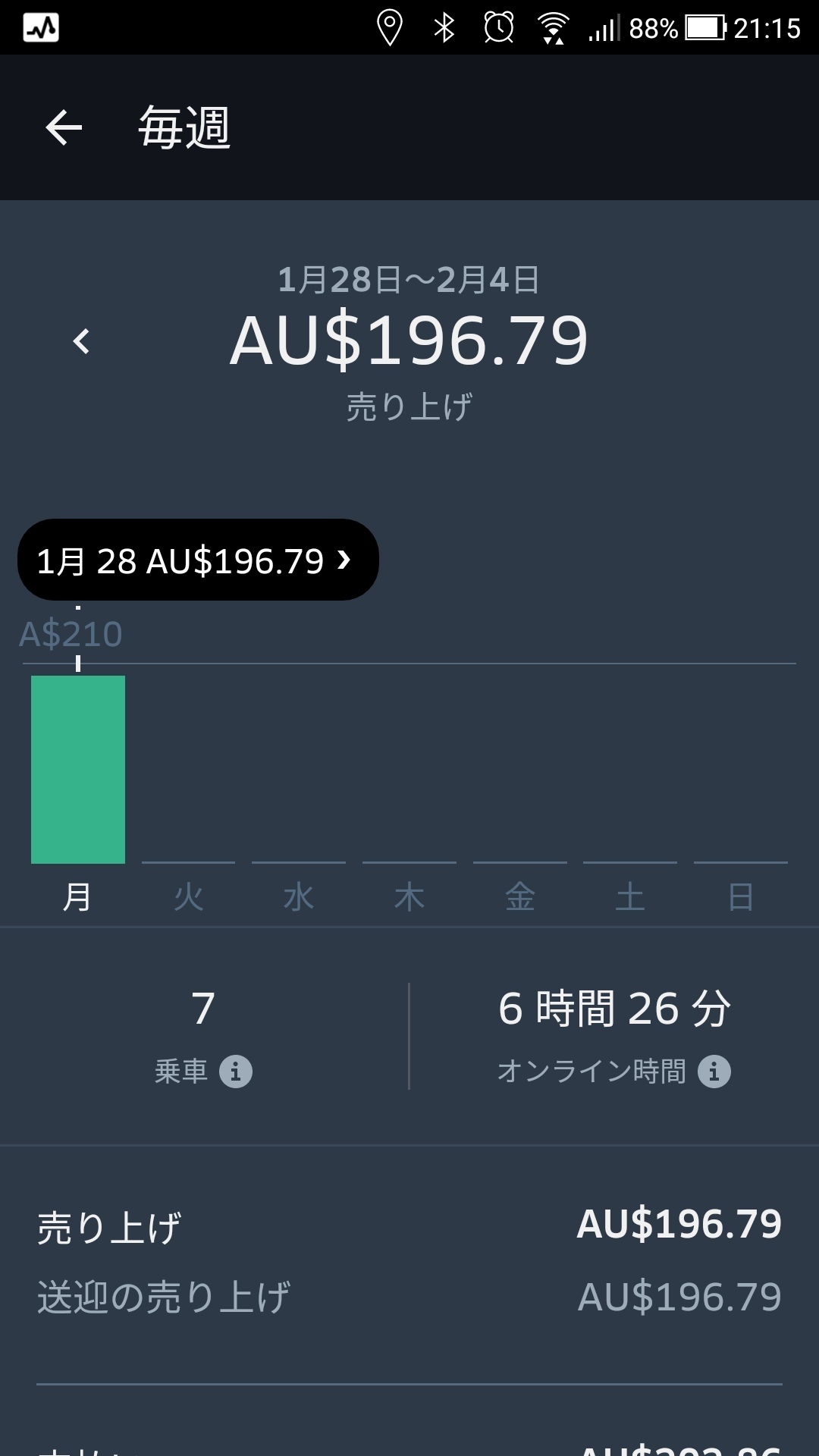Open the info icon next to 乗車
819x1456 pixels.
click(236, 1072)
